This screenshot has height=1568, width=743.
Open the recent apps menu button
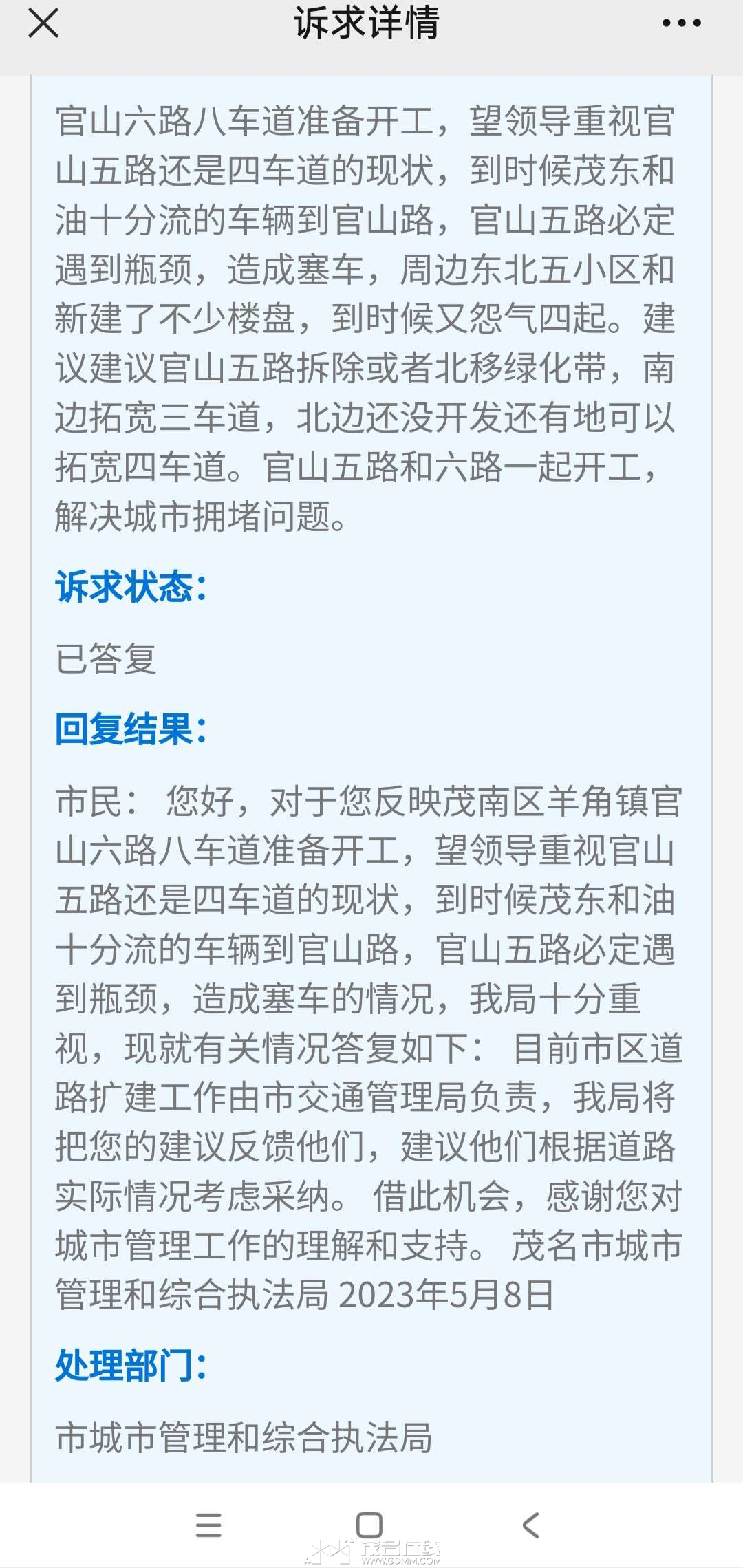[x=208, y=1525]
